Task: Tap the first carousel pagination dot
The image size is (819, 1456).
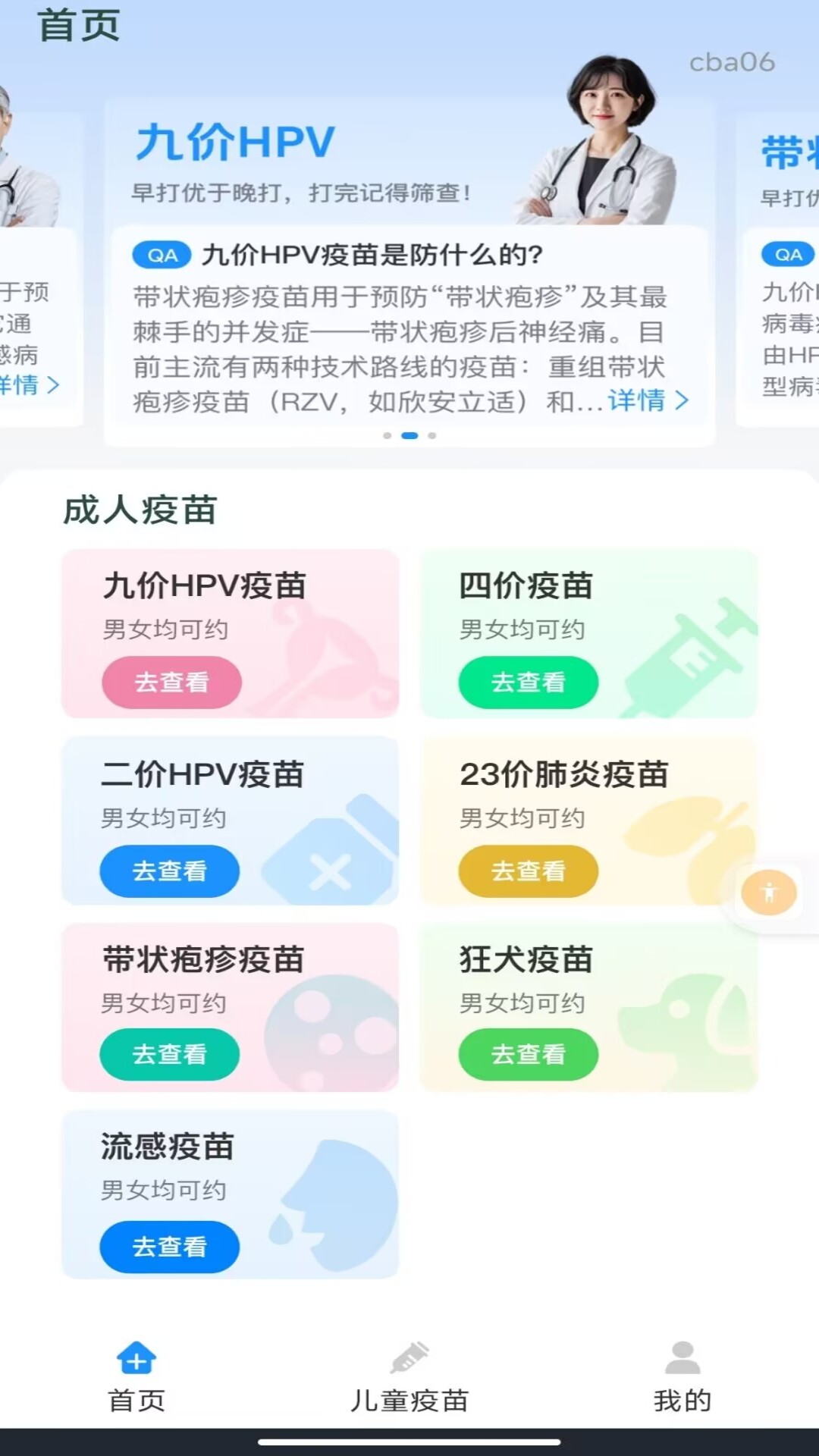Action: click(388, 435)
